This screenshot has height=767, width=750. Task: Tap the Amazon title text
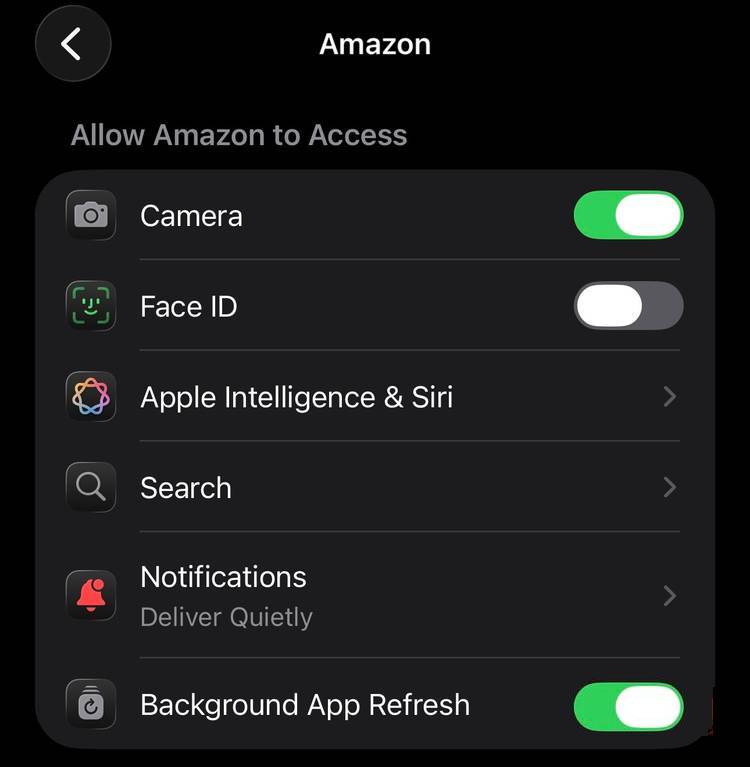coord(375,44)
